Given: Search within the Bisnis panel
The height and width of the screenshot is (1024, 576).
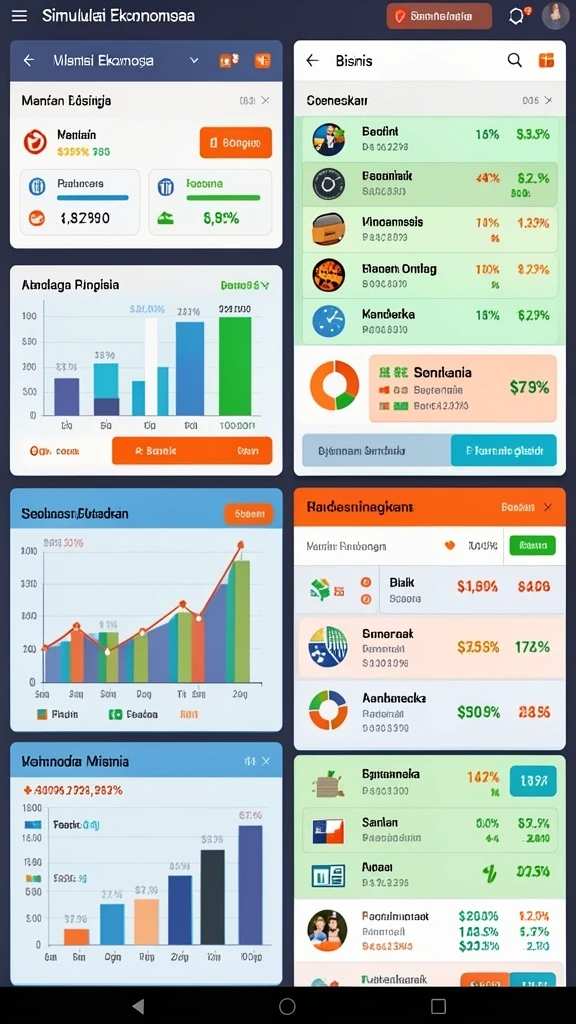Looking at the screenshot, I should pyautogui.click(x=515, y=61).
